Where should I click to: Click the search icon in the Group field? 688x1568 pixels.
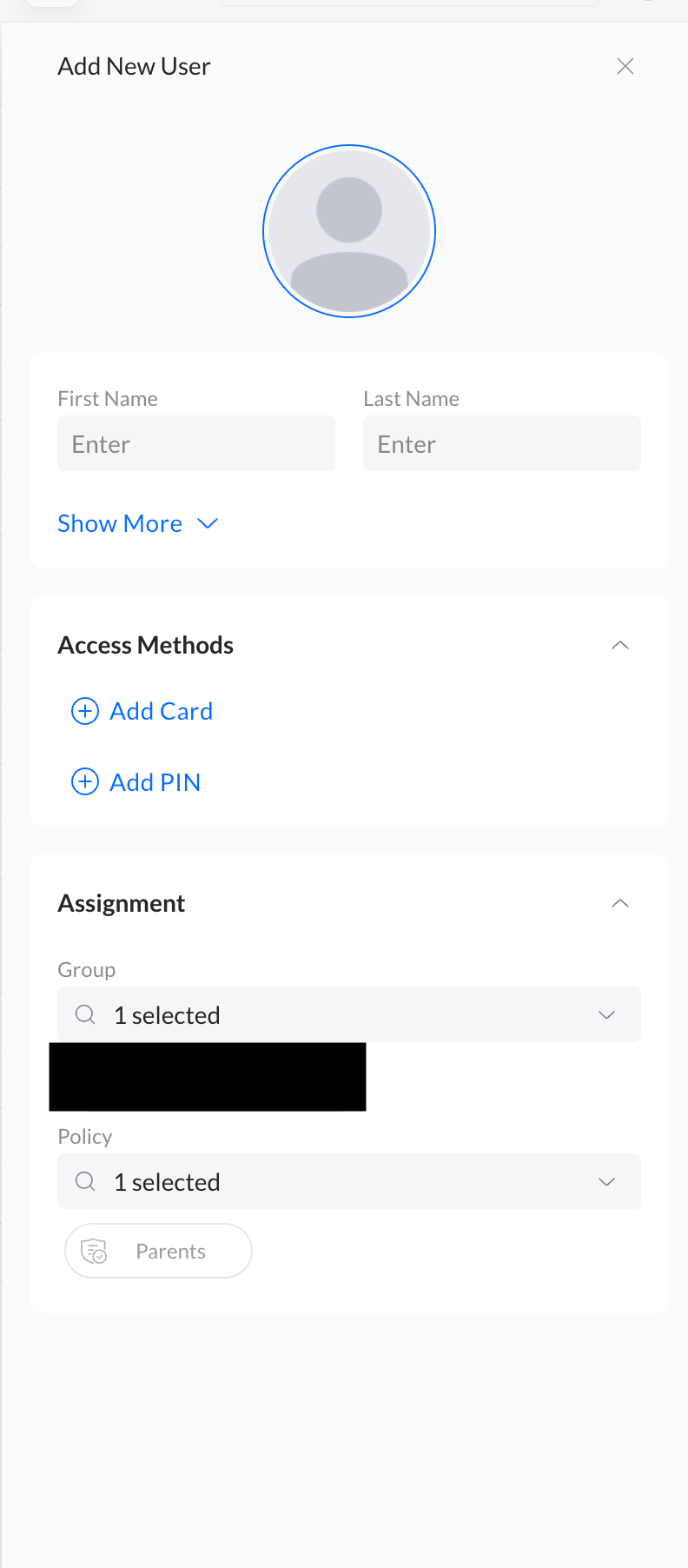pyautogui.click(x=84, y=1014)
